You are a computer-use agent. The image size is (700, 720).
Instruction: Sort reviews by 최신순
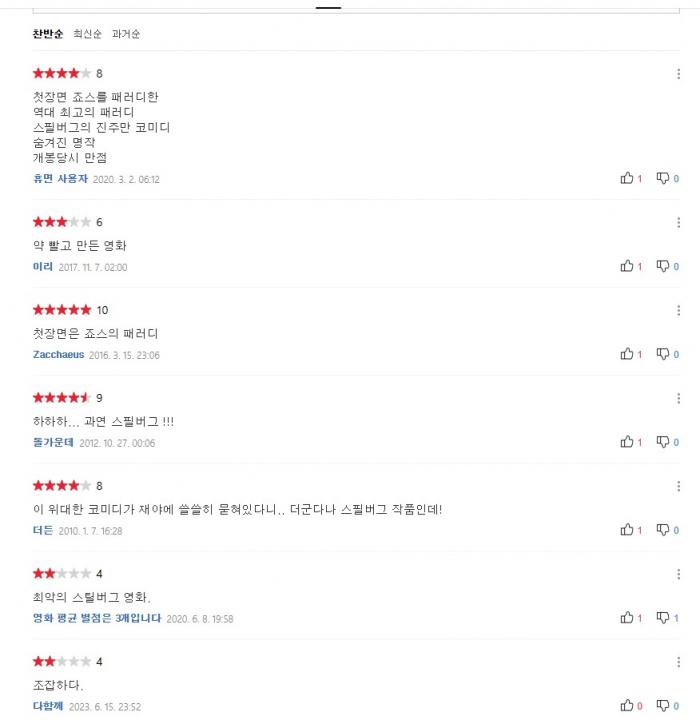pyautogui.click(x=88, y=34)
